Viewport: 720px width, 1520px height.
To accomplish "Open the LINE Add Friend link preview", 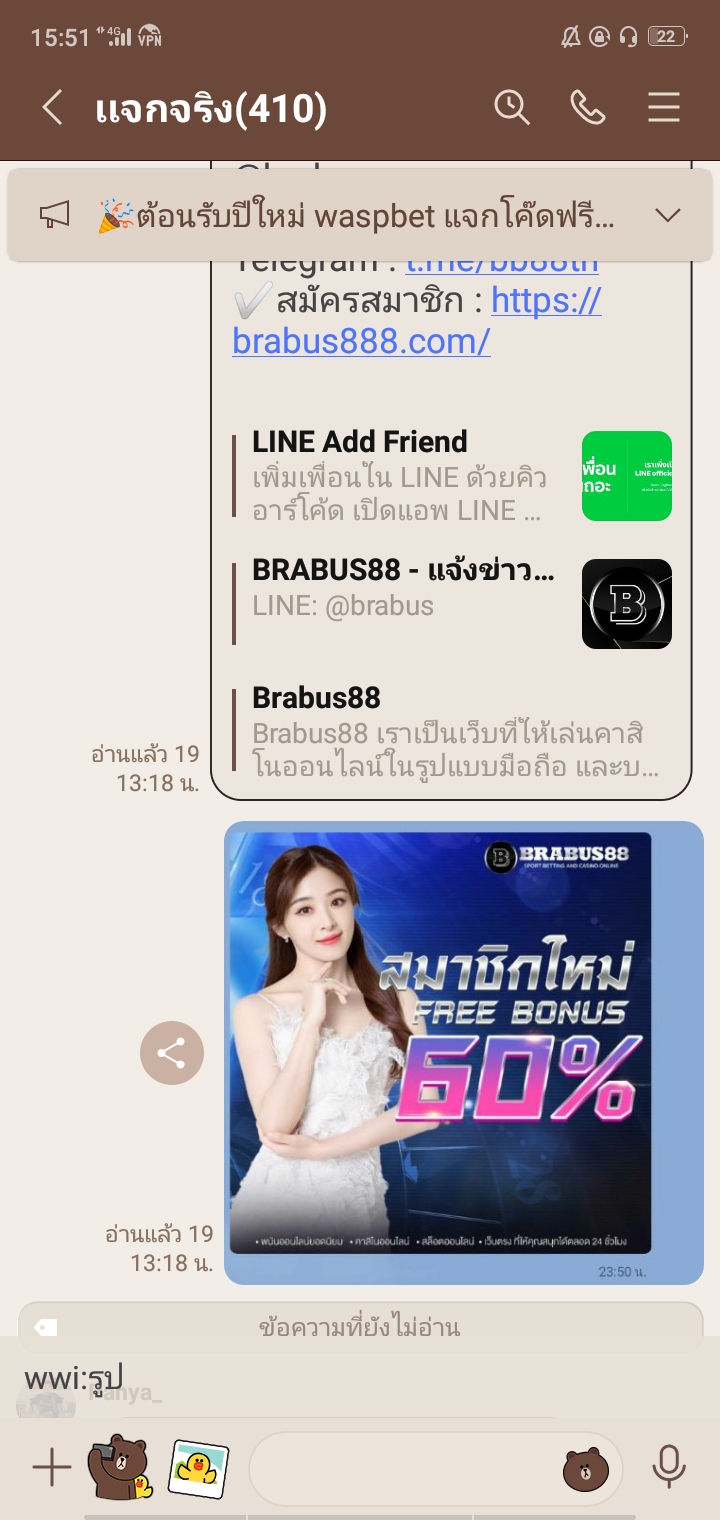I will pyautogui.click(x=450, y=476).
